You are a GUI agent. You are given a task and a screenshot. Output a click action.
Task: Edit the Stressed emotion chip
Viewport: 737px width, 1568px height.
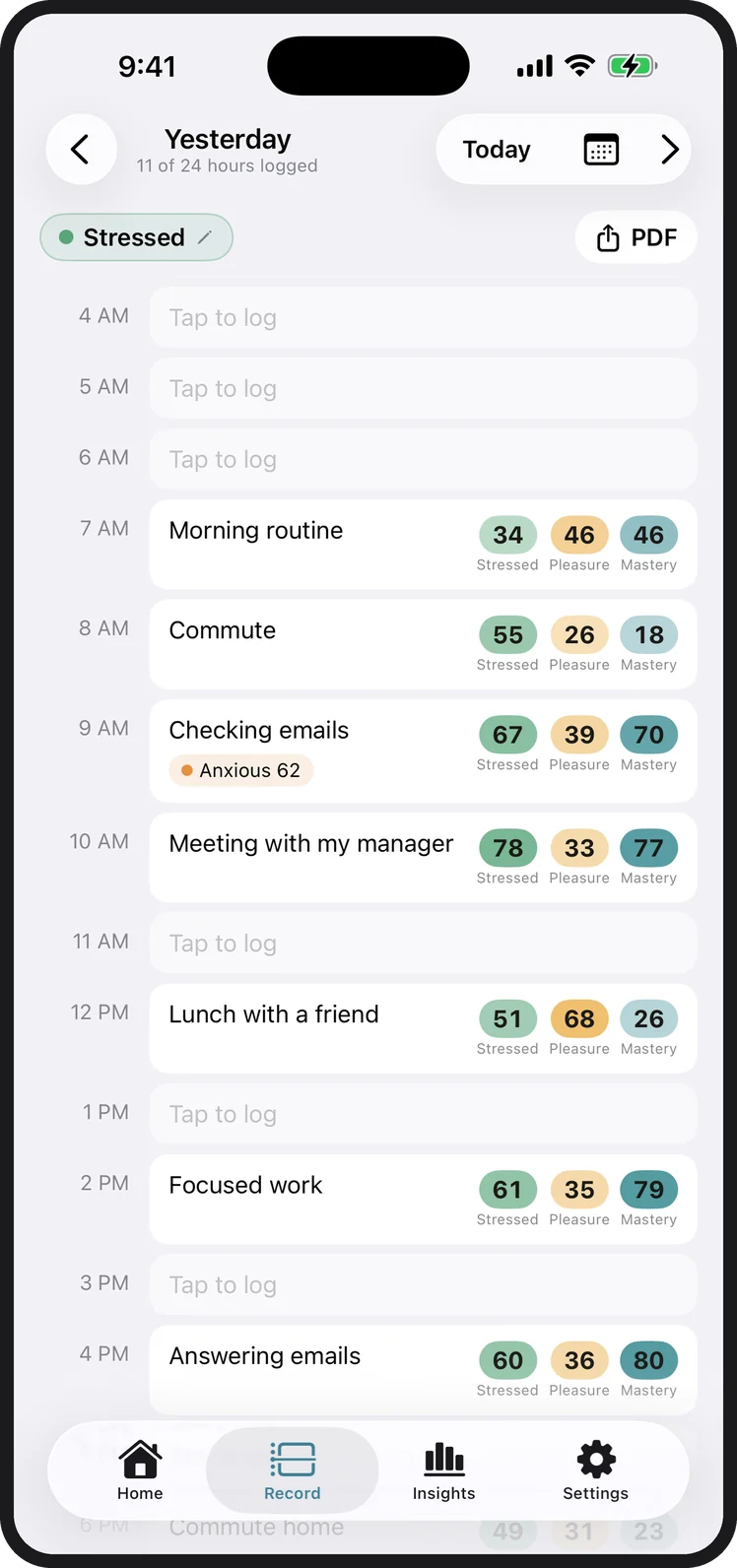(x=136, y=237)
